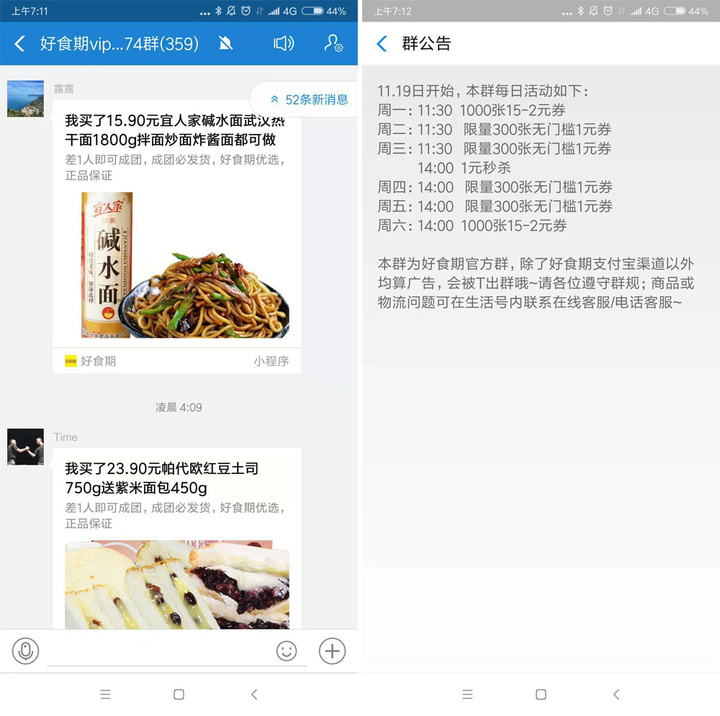
Task: Jump to the 52条新消息 unread messages
Action: click(x=309, y=99)
